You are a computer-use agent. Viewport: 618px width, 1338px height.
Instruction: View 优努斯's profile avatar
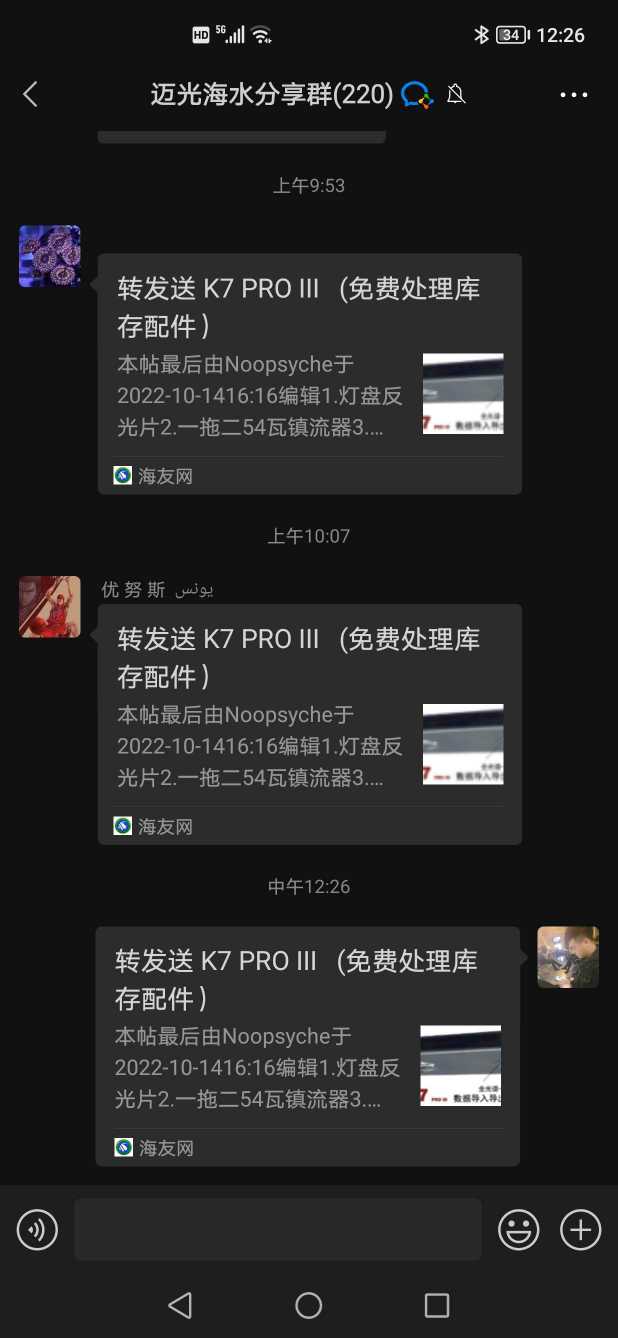click(x=50, y=607)
